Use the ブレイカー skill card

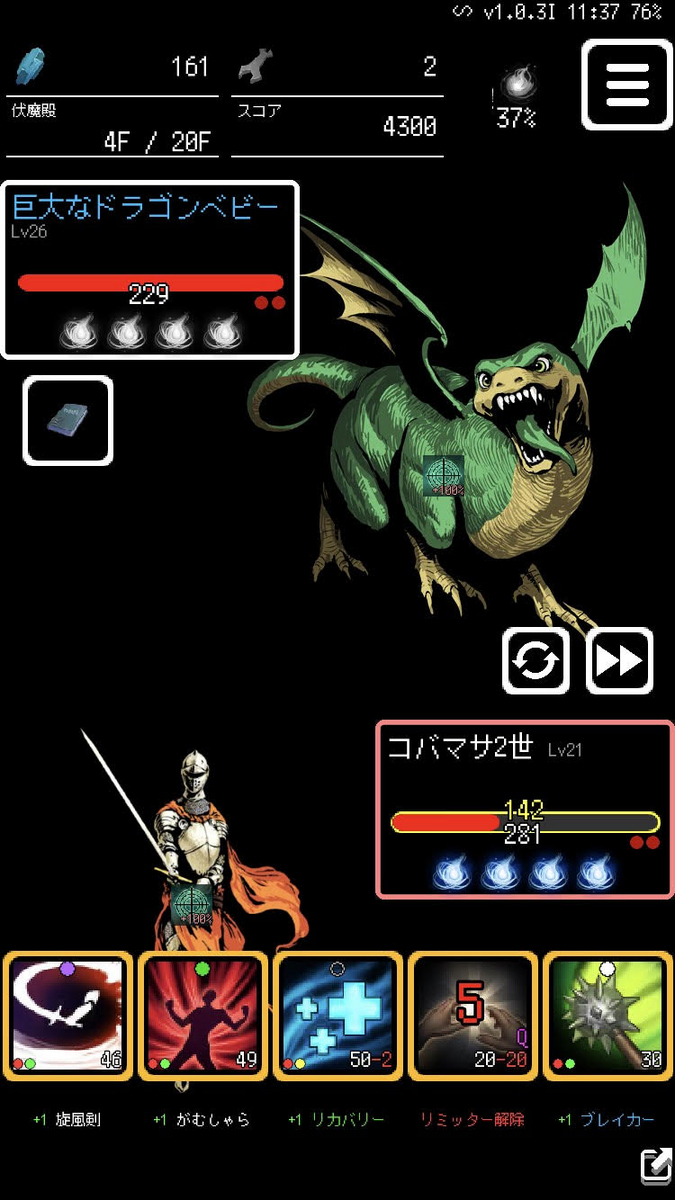(x=608, y=1016)
